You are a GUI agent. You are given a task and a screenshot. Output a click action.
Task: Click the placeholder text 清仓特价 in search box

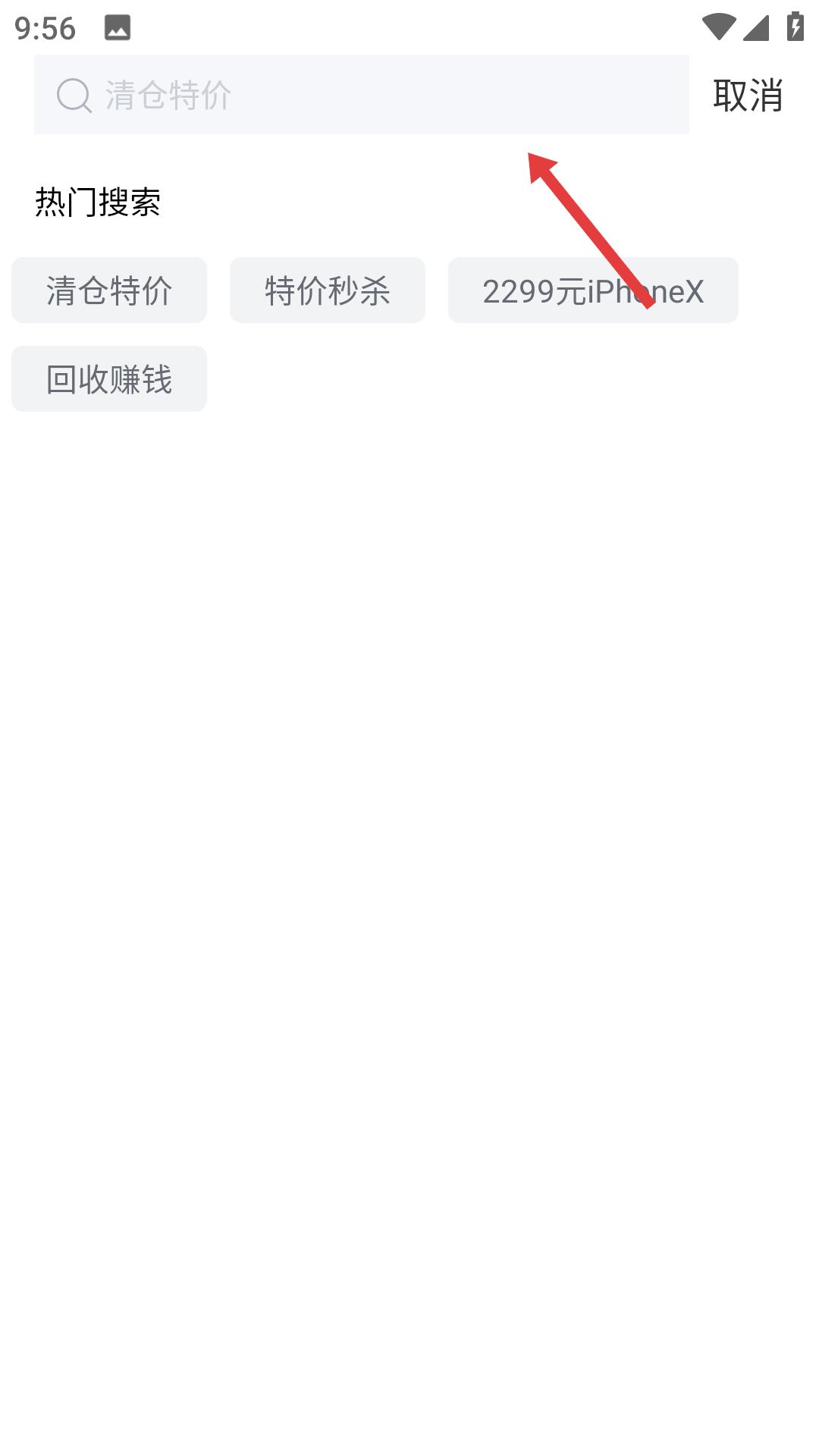pyautogui.click(x=166, y=96)
